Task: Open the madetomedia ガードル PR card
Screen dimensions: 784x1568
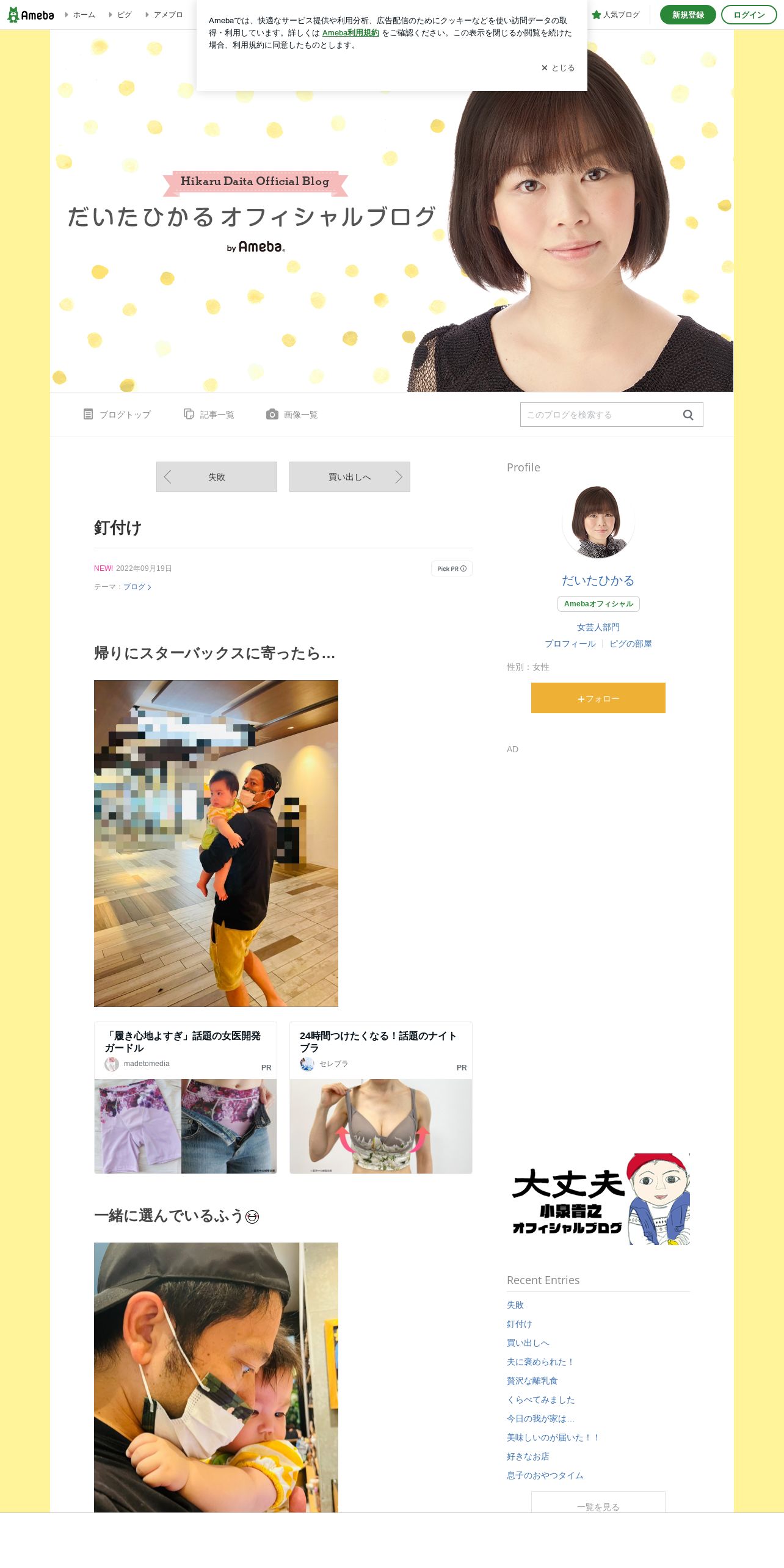Action: (x=186, y=1097)
